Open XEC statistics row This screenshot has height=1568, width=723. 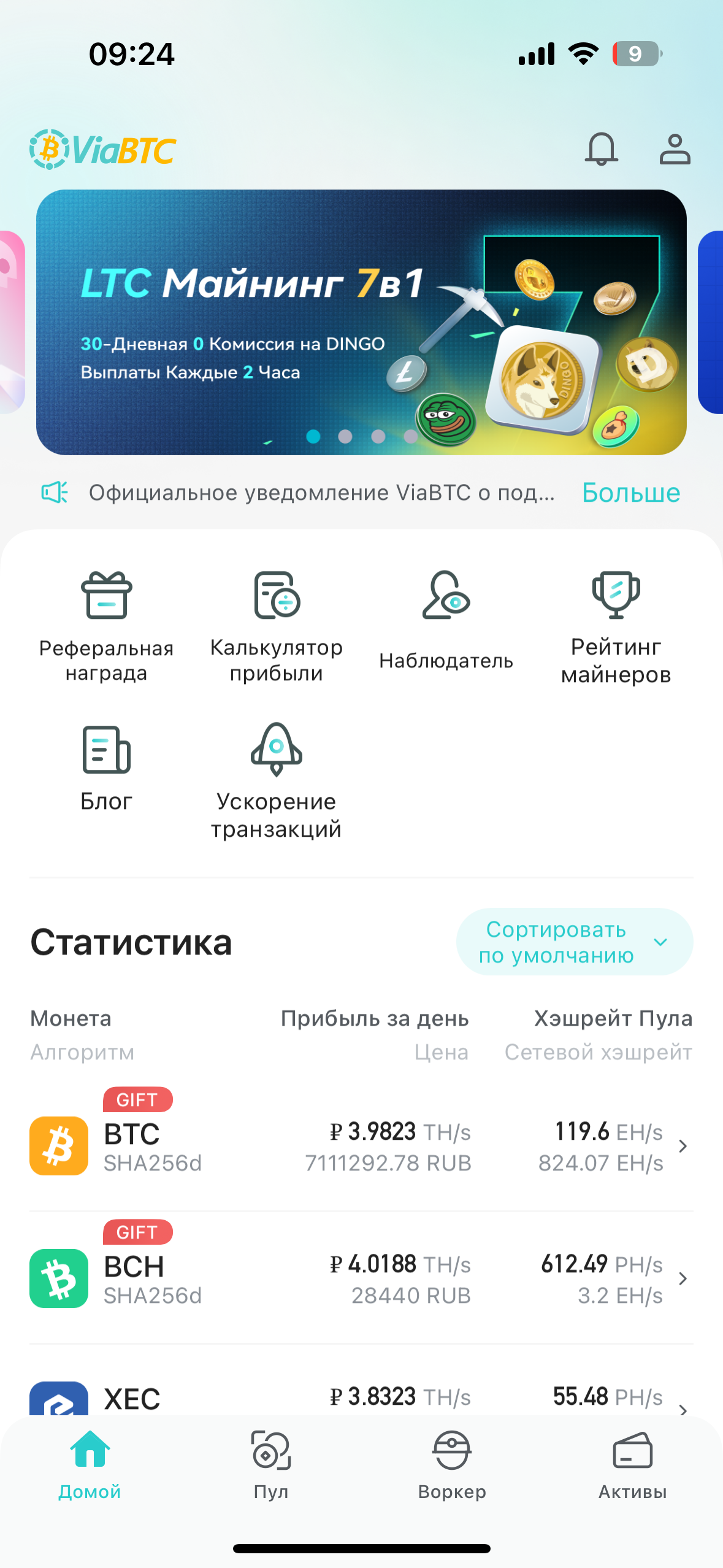(x=361, y=1399)
